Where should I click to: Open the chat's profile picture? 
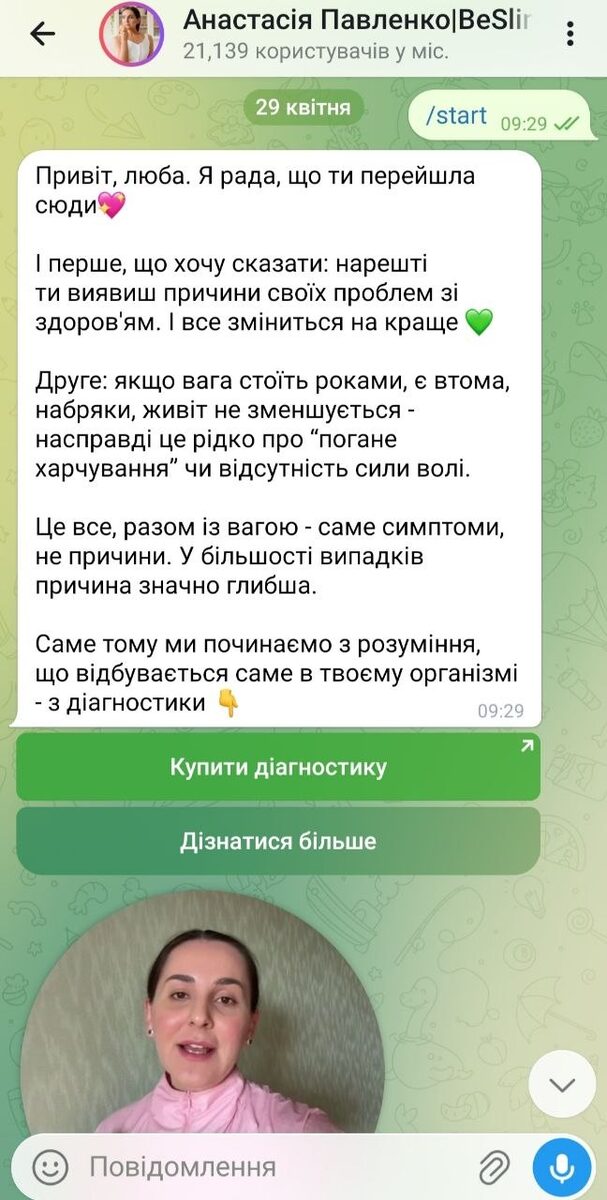click(x=131, y=34)
